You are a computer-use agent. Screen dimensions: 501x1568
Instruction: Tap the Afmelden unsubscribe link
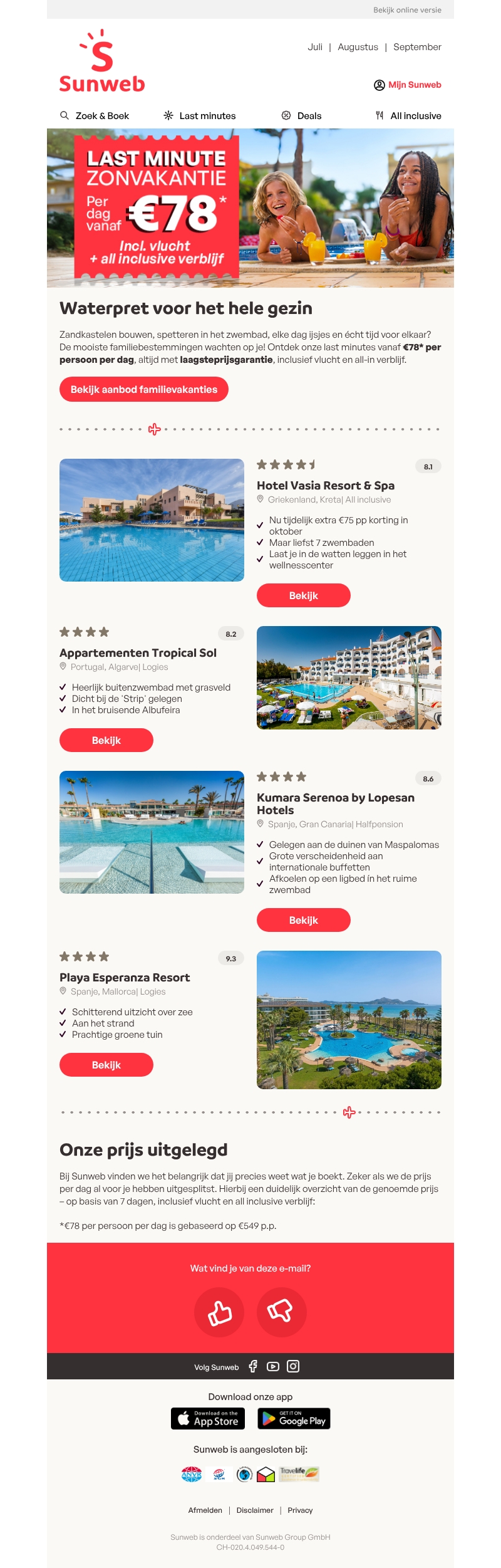coord(205,1510)
